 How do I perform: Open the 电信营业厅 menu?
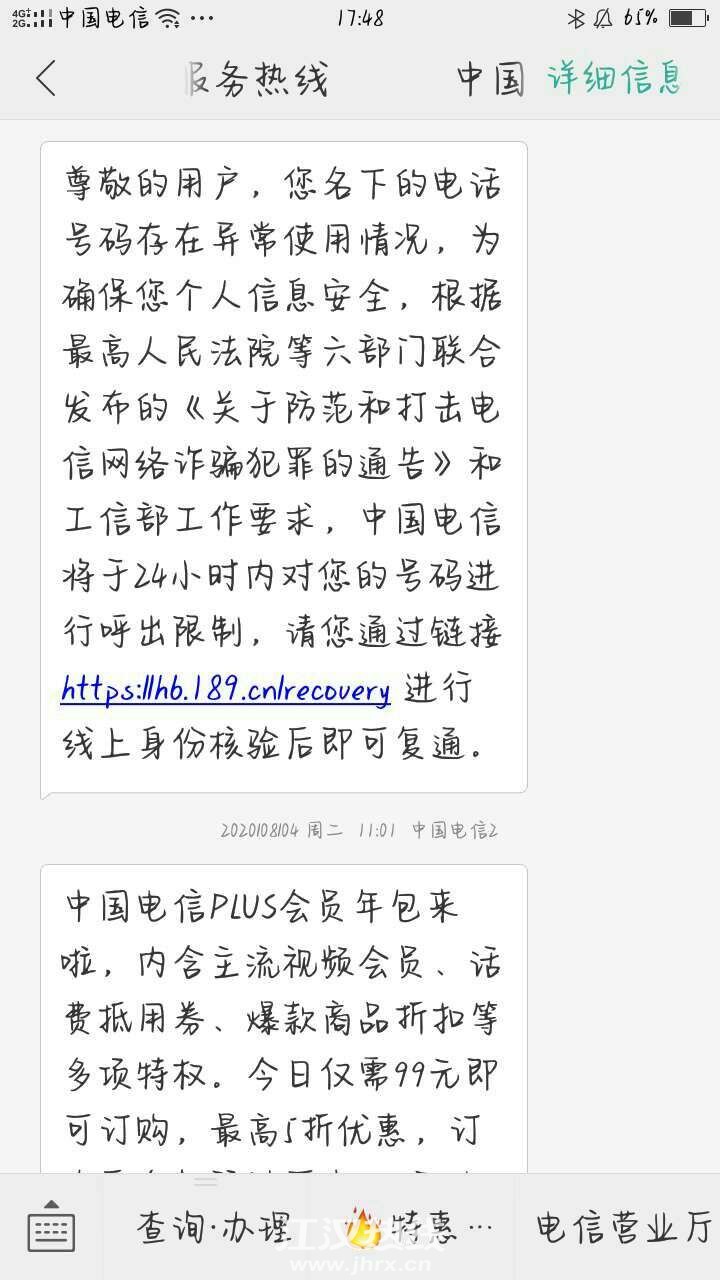622,1227
